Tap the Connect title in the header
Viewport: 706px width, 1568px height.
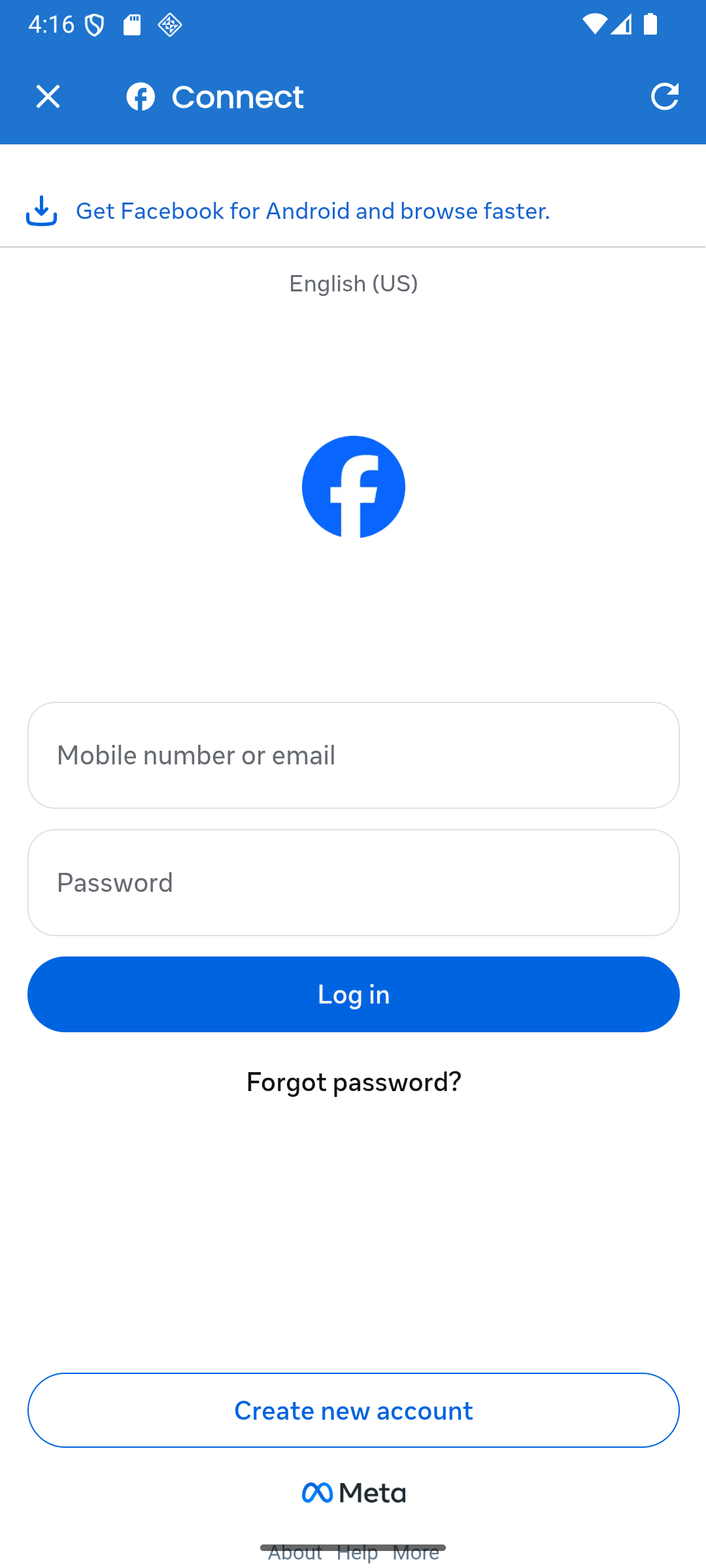pyautogui.click(x=237, y=96)
